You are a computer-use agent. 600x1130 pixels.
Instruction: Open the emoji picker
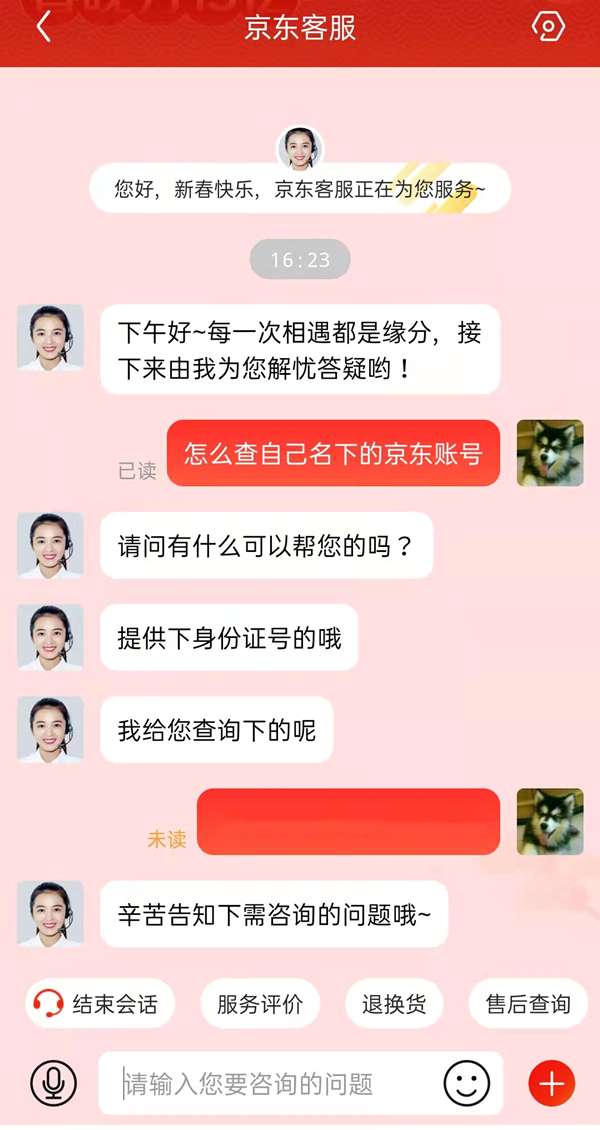click(467, 1083)
